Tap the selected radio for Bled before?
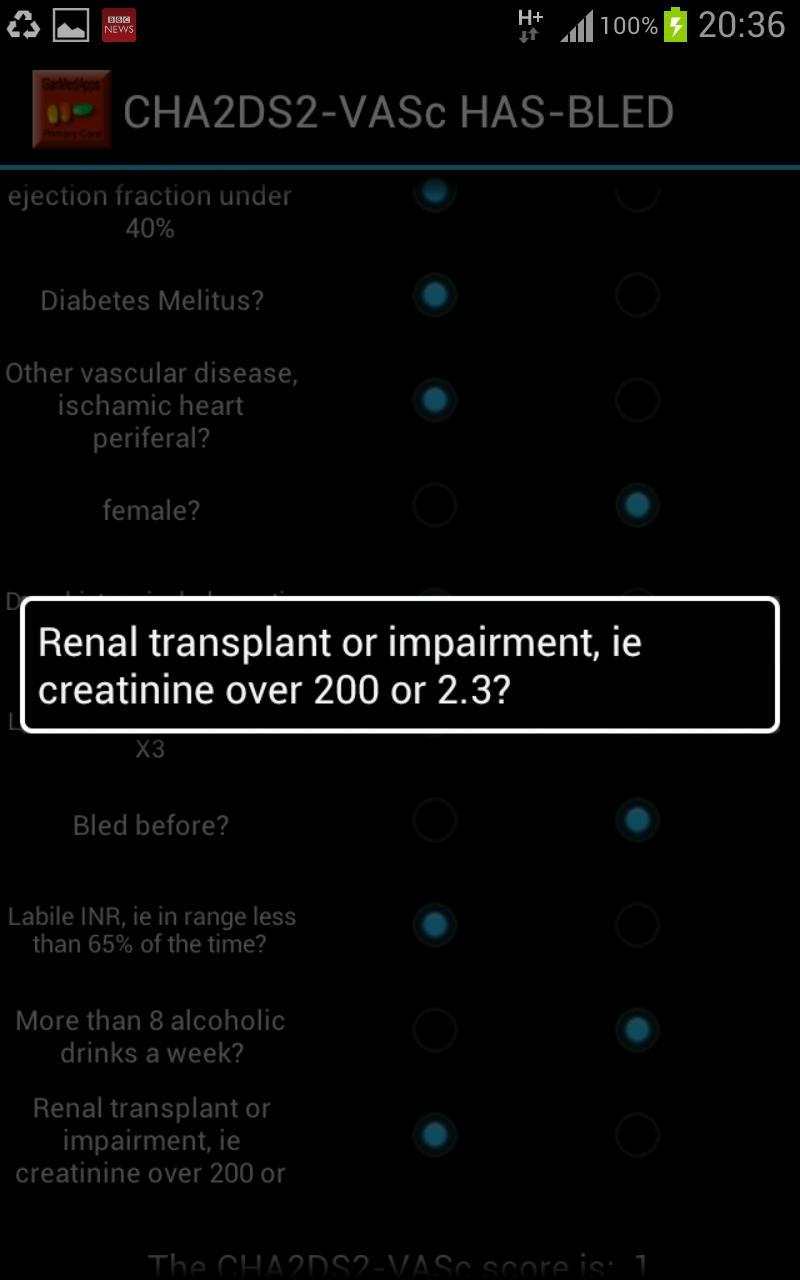This screenshot has height=1280, width=800. [x=637, y=821]
